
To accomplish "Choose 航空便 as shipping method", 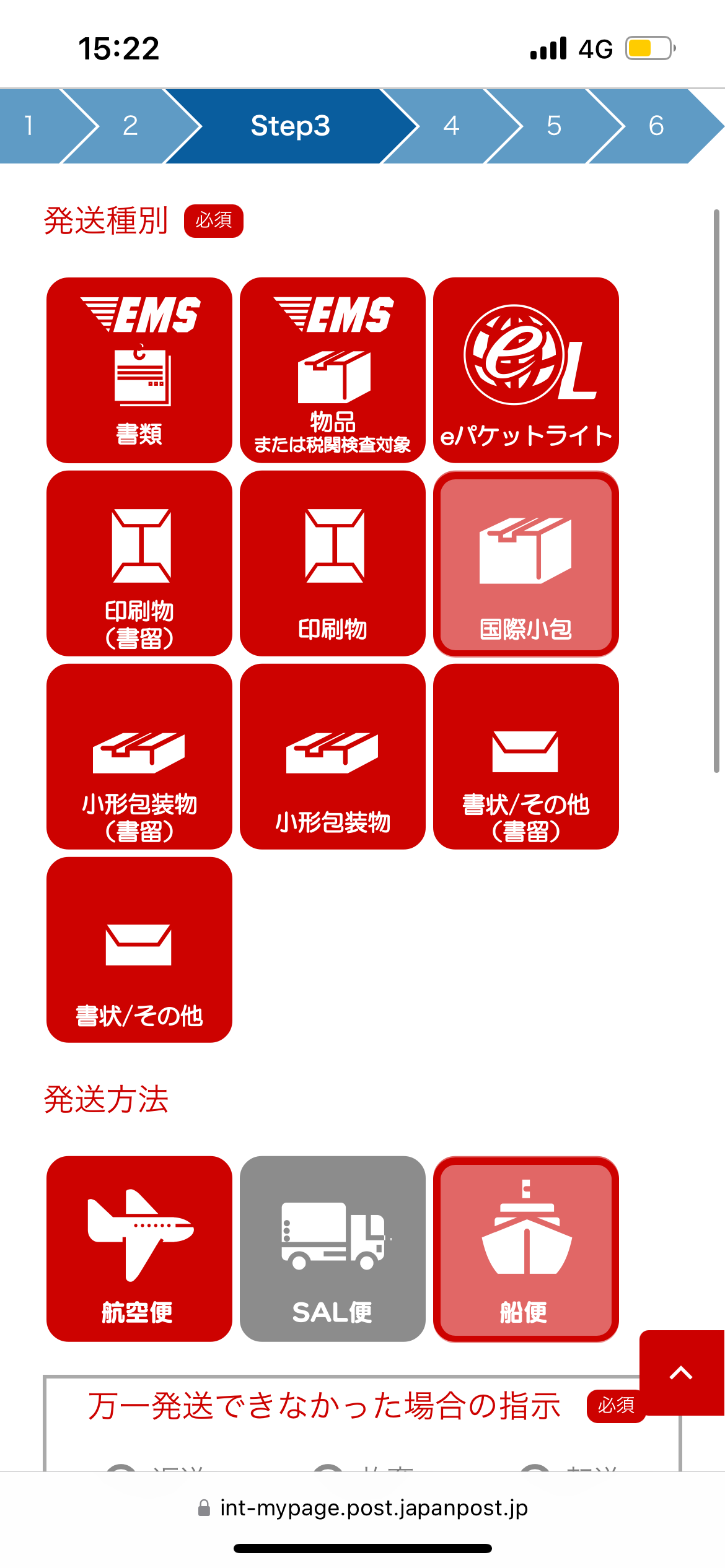I will pyautogui.click(x=139, y=1248).
